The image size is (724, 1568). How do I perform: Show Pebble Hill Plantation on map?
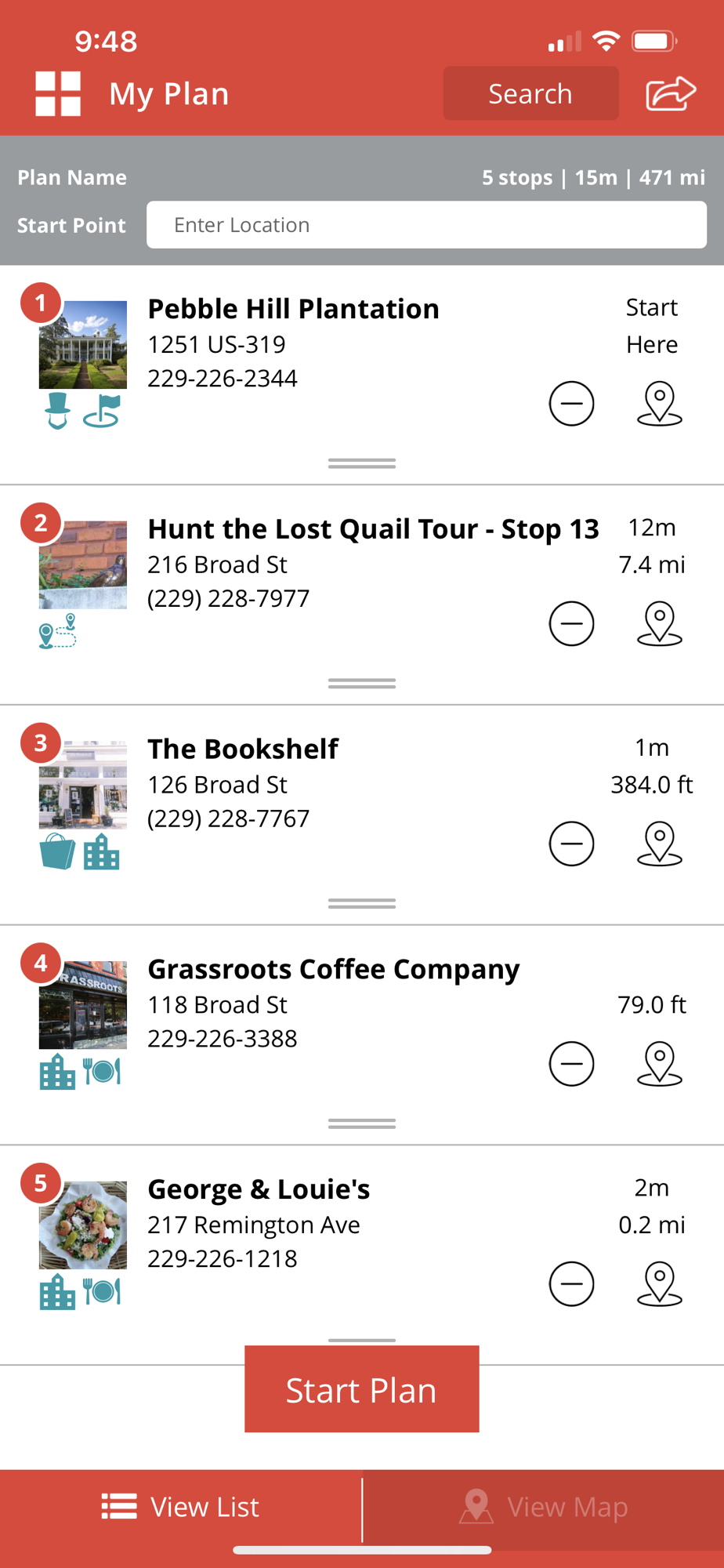pyautogui.click(x=659, y=404)
